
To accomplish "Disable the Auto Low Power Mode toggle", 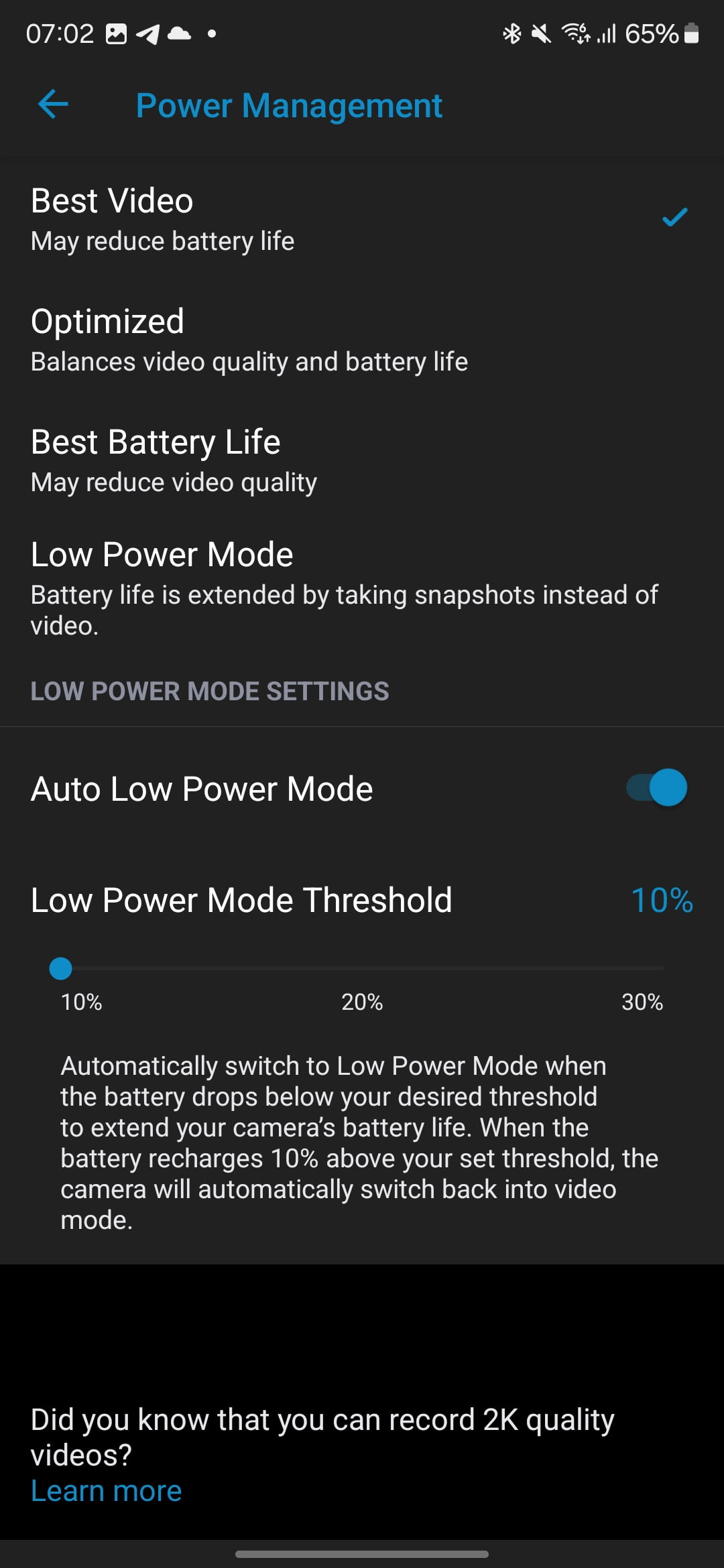I will tap(656, 788).
